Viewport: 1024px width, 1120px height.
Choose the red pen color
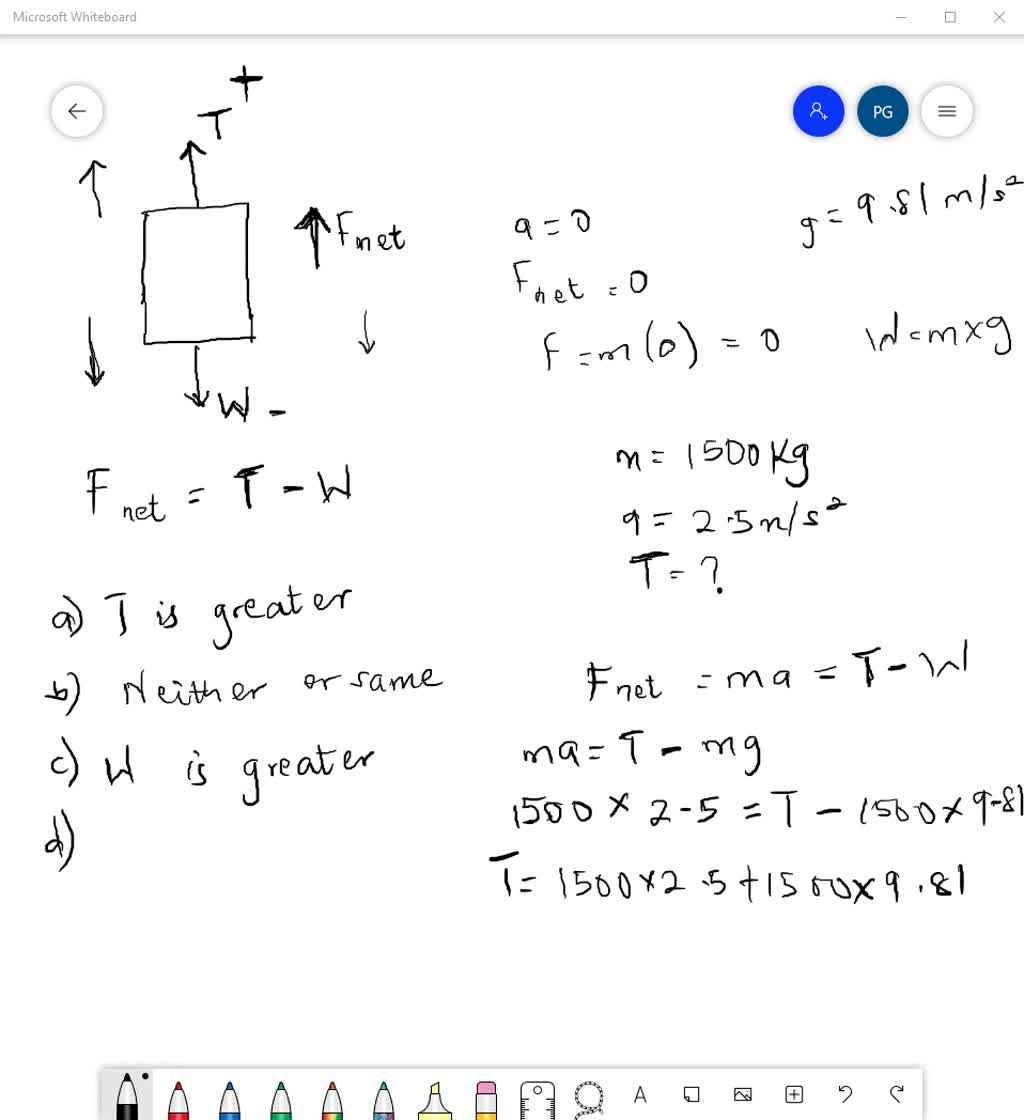tap(178, 1098)
